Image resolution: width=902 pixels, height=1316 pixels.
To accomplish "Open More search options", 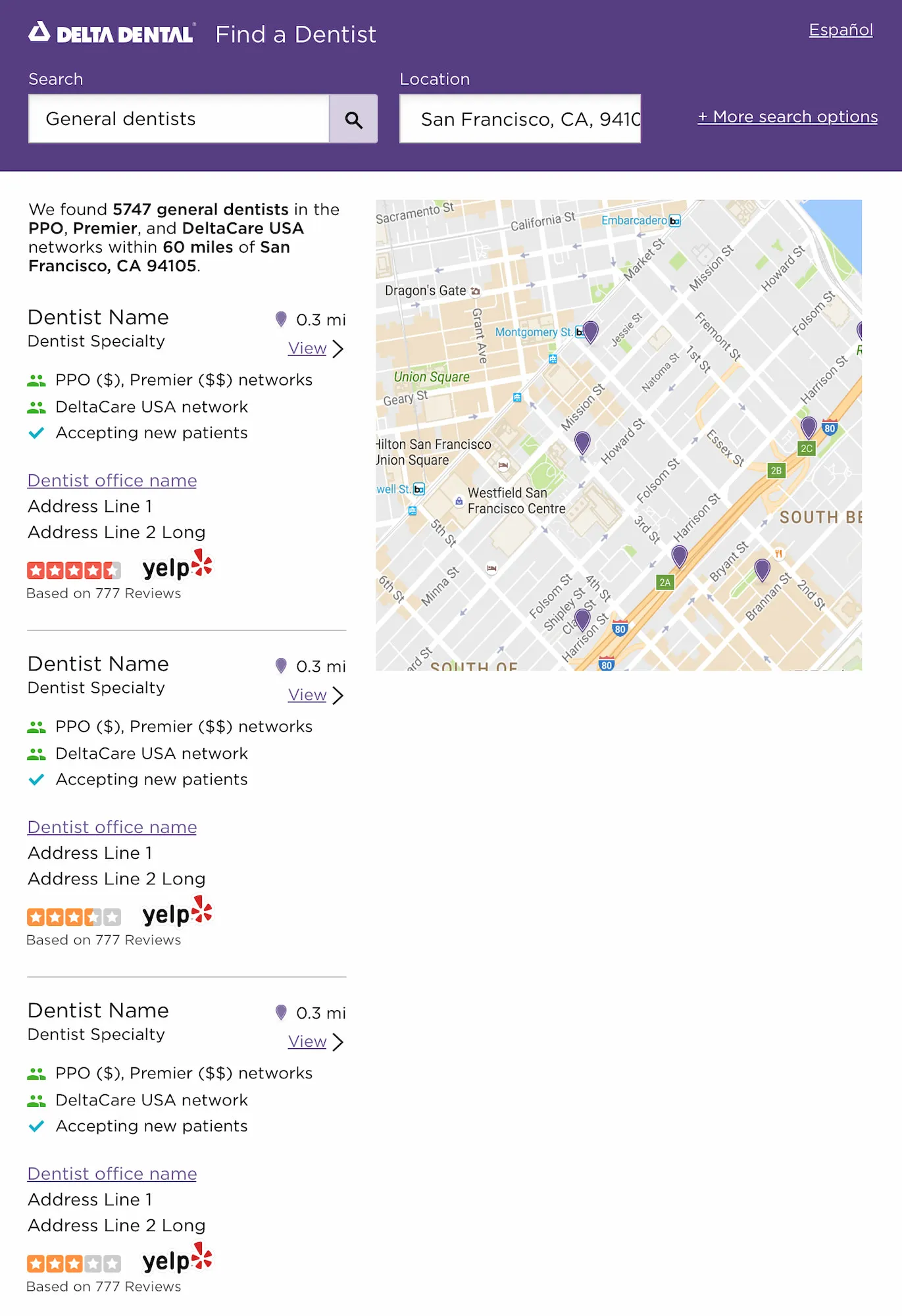I will point(787,116).
